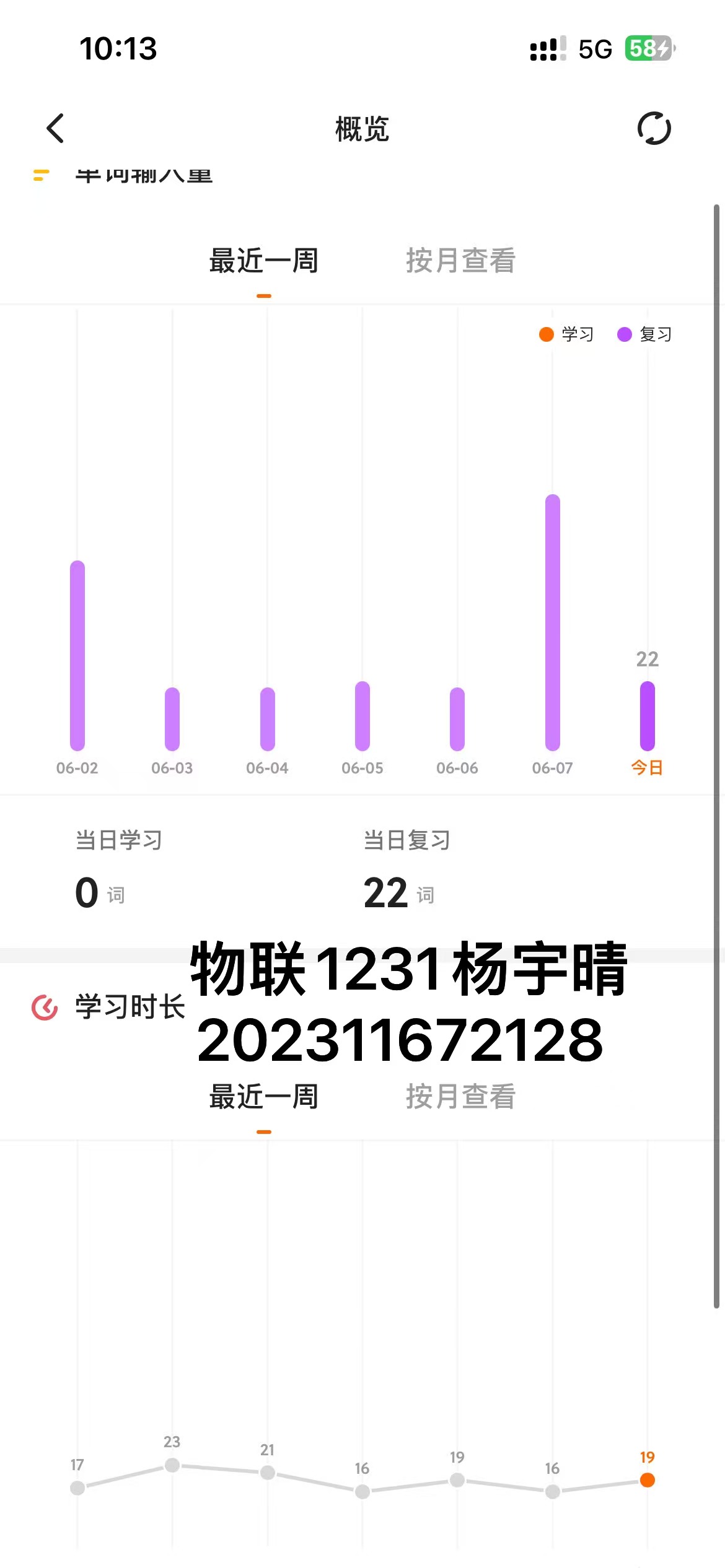
Task: Tap the 06-02 review bar
Action: click(x=77, y=655)
